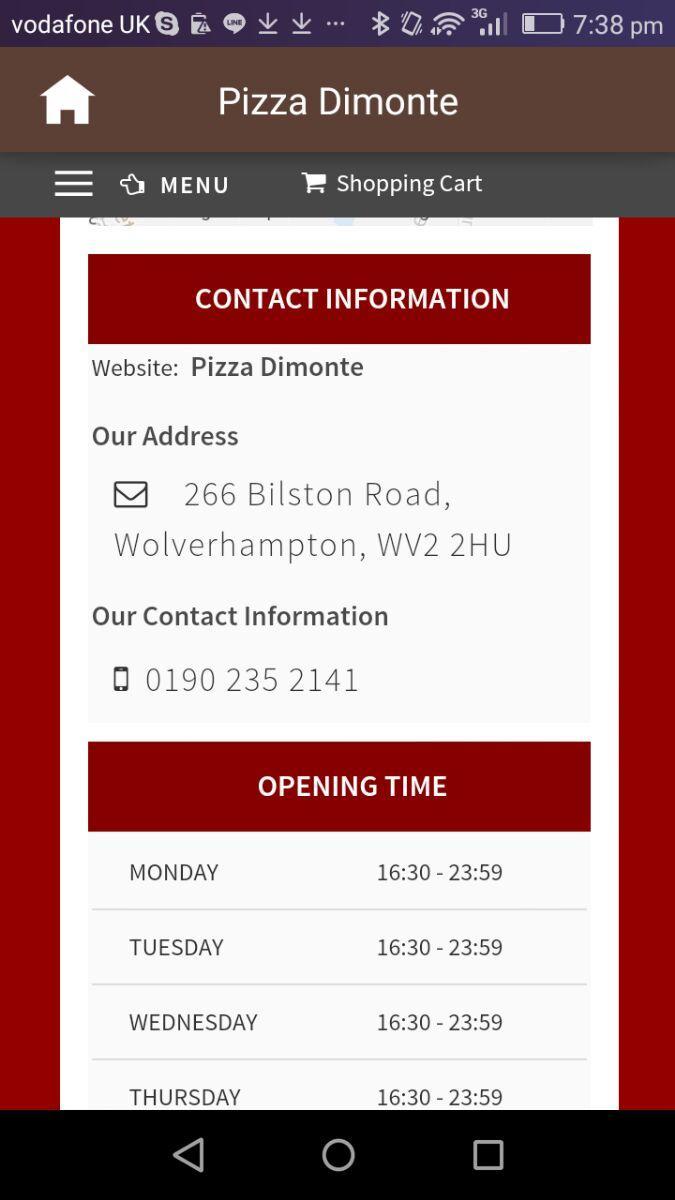This screenshot has height=1200, width=675.
Task: Visit the Pizza Dimonte website link
Action: point(277,366)
